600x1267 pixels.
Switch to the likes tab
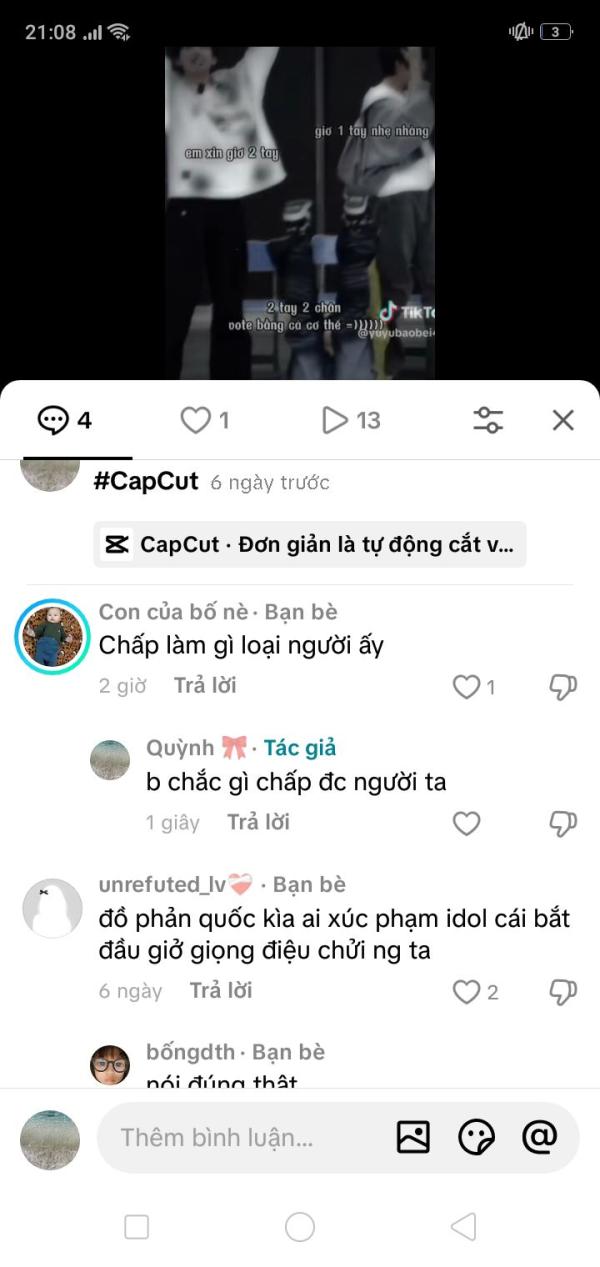click(x=204, y=421)
